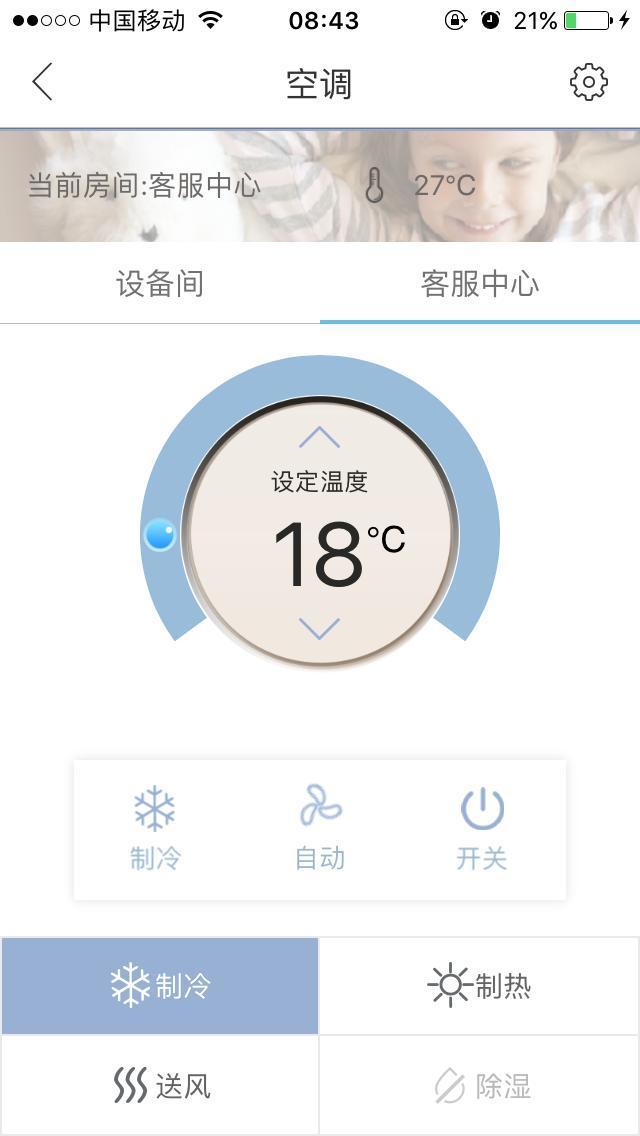Choose 送风 fan-only mode
This screenshot has width=640, height=1136.
coord(160,1086)
